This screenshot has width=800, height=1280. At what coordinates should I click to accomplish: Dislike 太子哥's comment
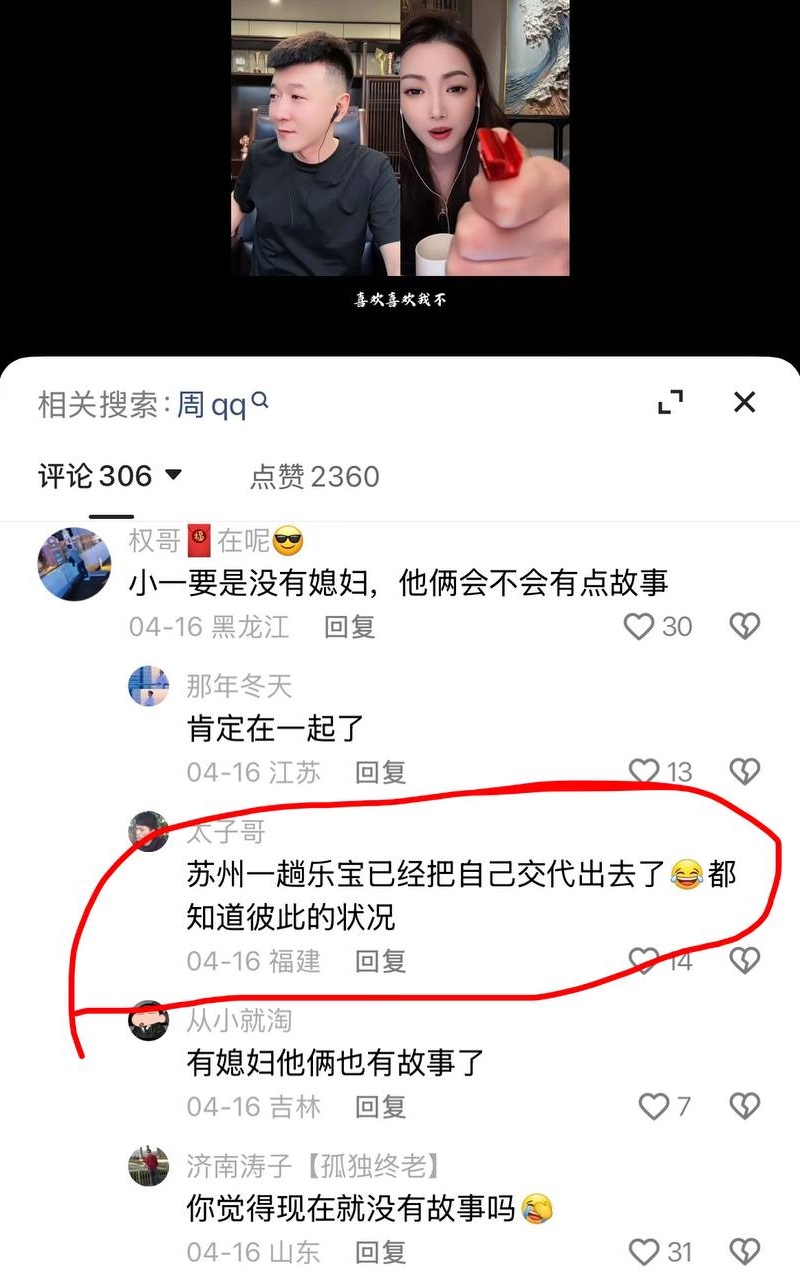tap(744, 961)
